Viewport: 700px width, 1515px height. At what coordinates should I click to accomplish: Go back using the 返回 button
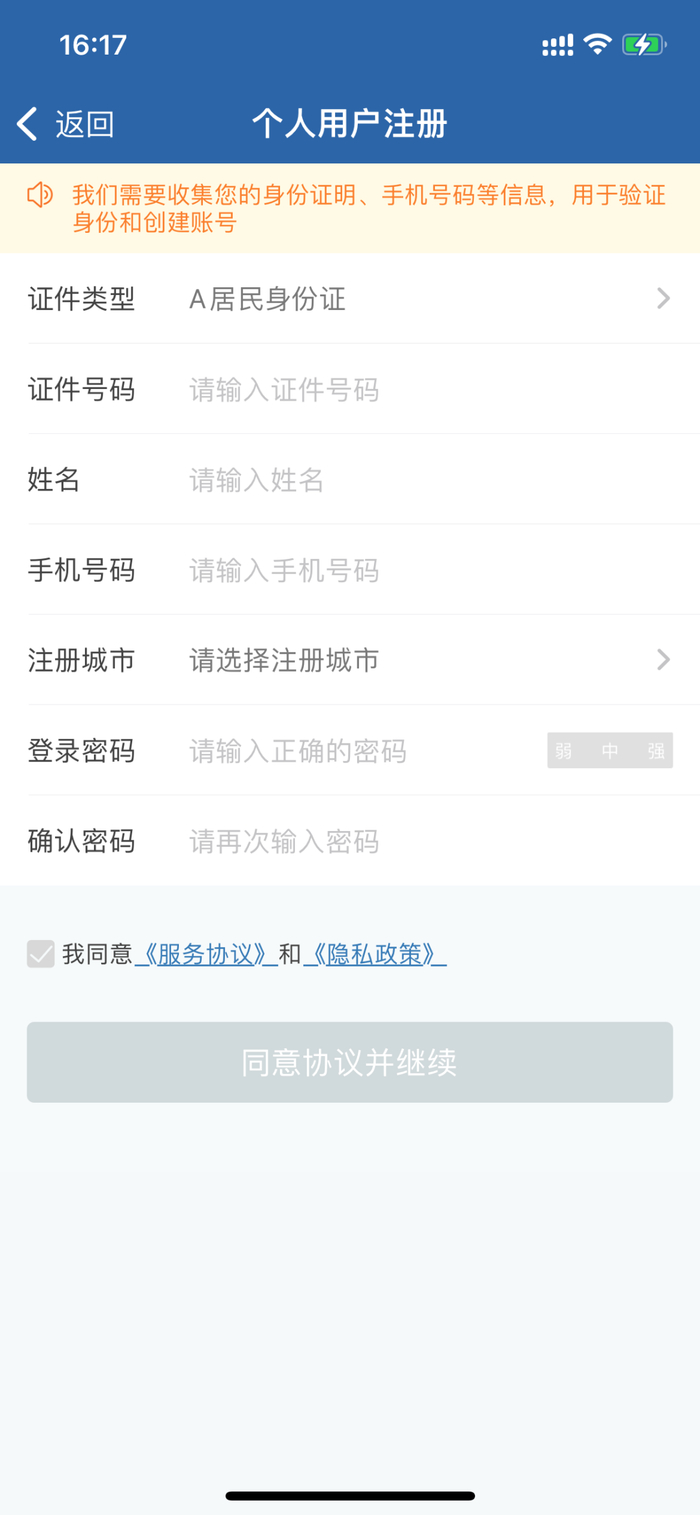pyautogui.click(x=66, y=124)
